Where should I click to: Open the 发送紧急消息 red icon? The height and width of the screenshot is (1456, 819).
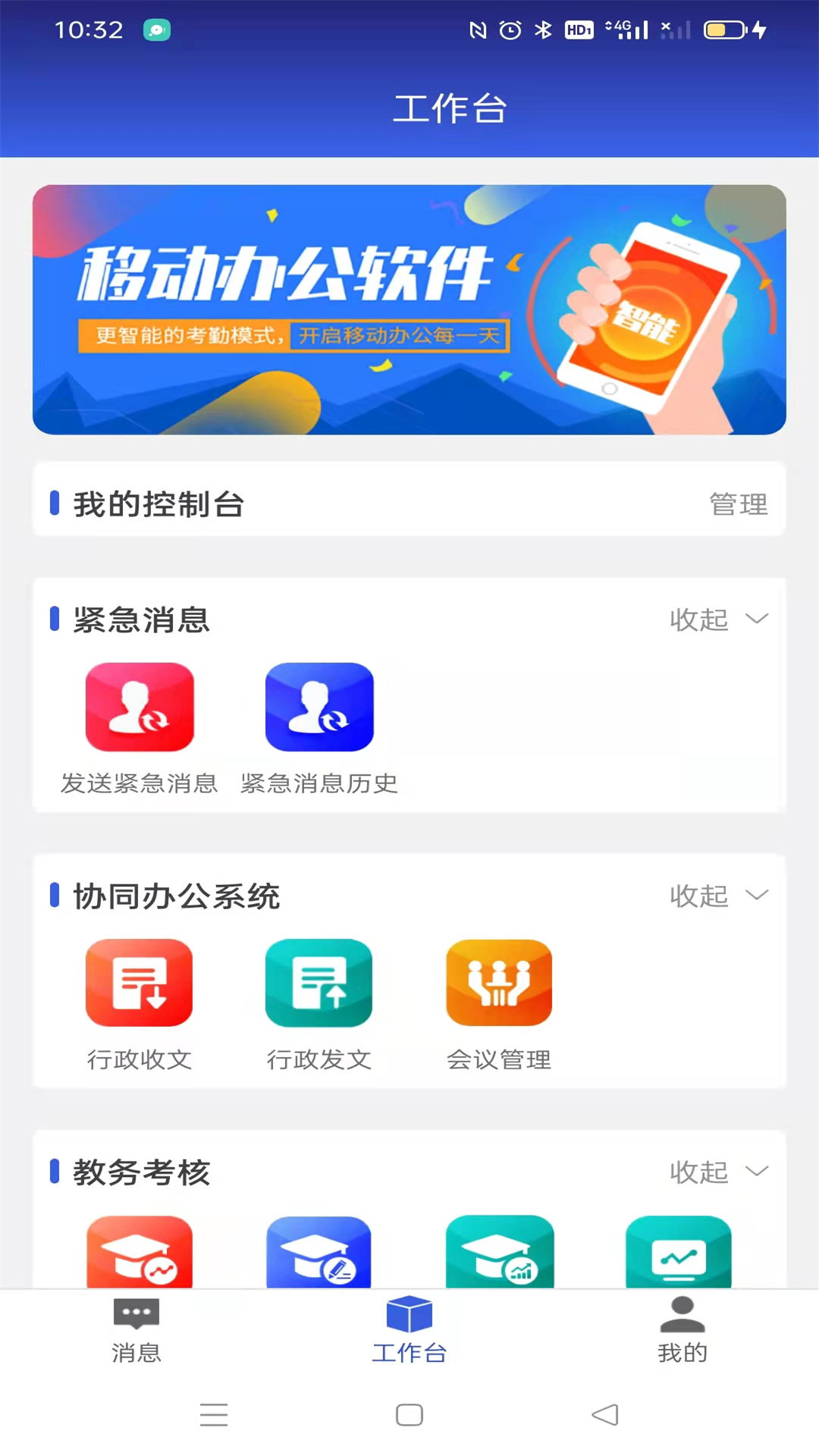(140, 708)
